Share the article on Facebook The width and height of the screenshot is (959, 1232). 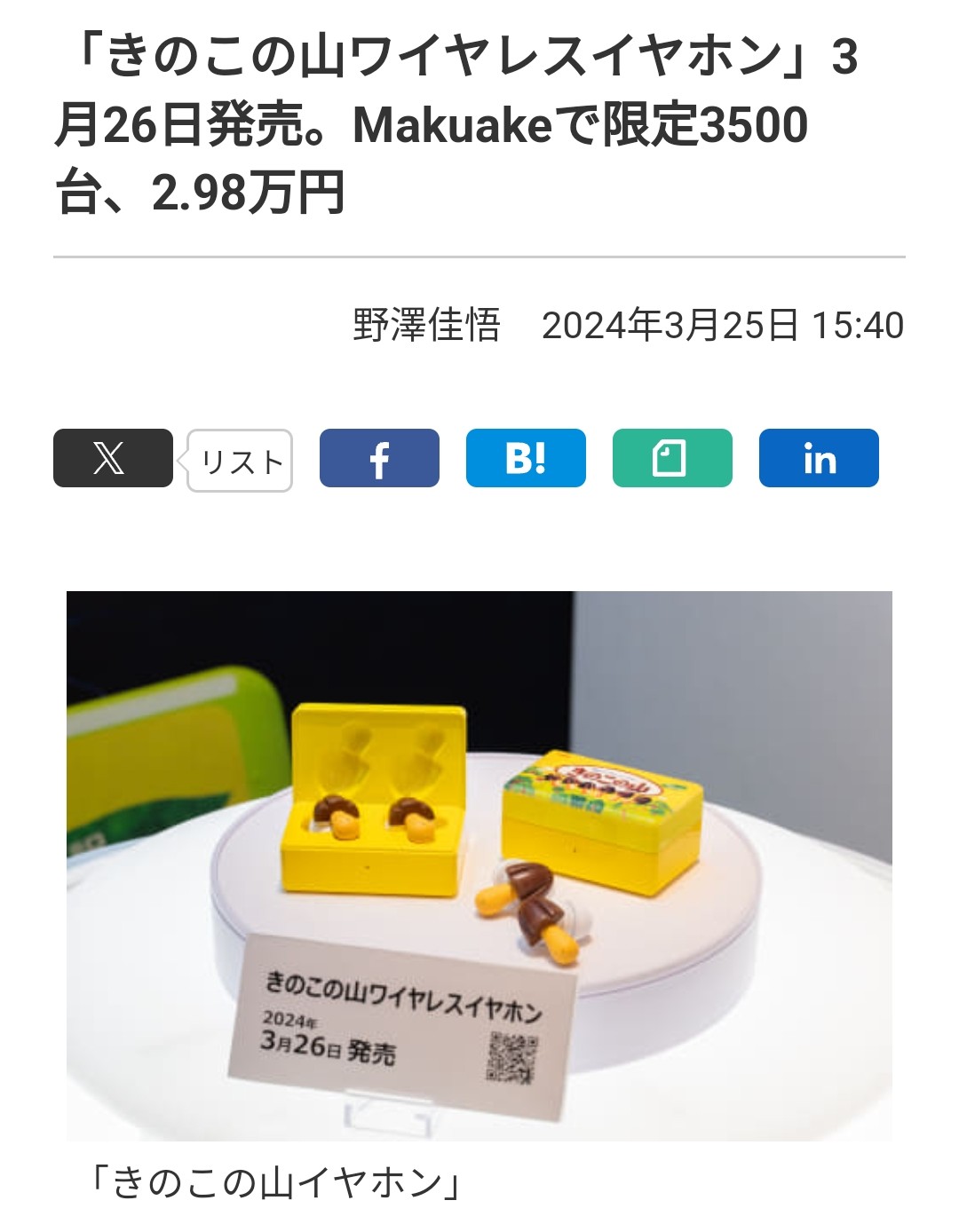point(379,458)
